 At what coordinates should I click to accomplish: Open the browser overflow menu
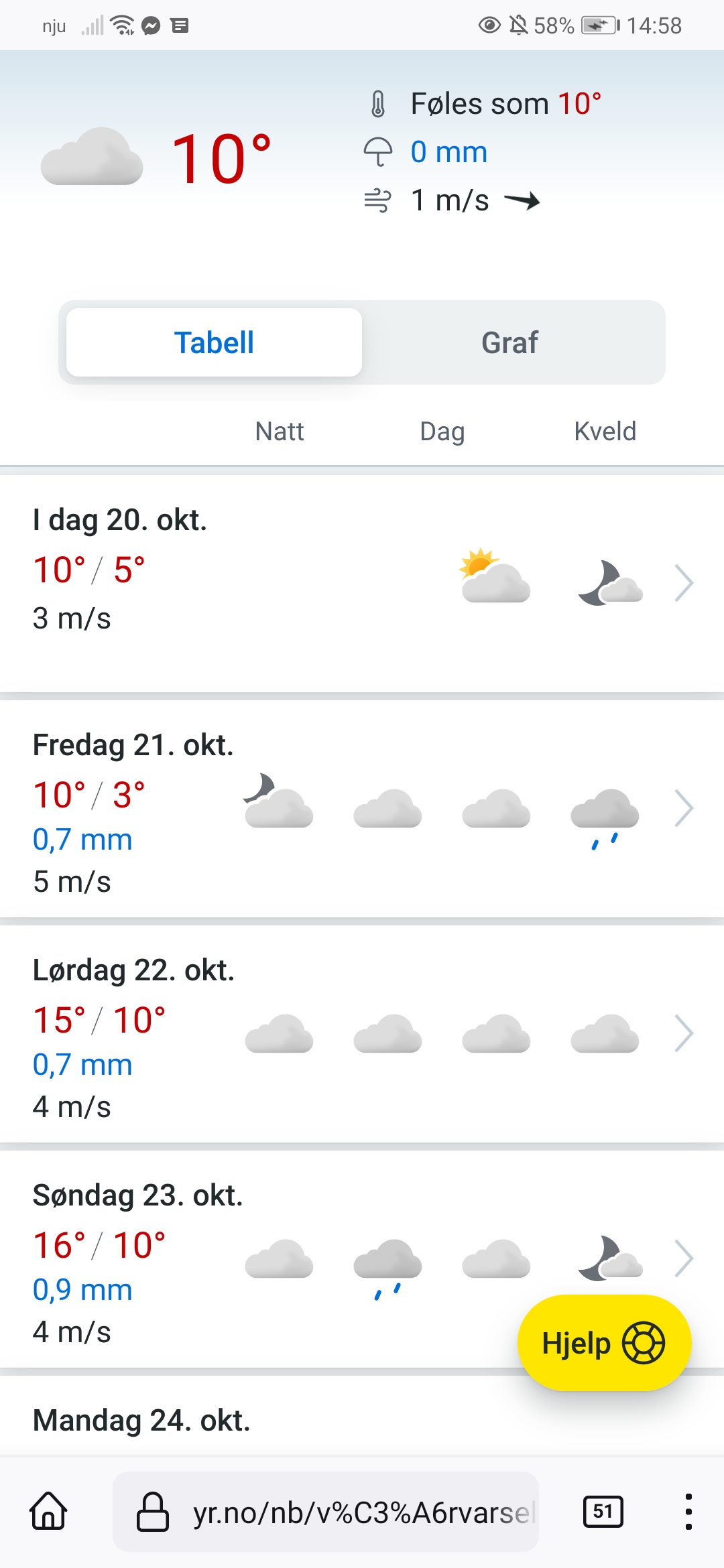[x=688, y=1512]
